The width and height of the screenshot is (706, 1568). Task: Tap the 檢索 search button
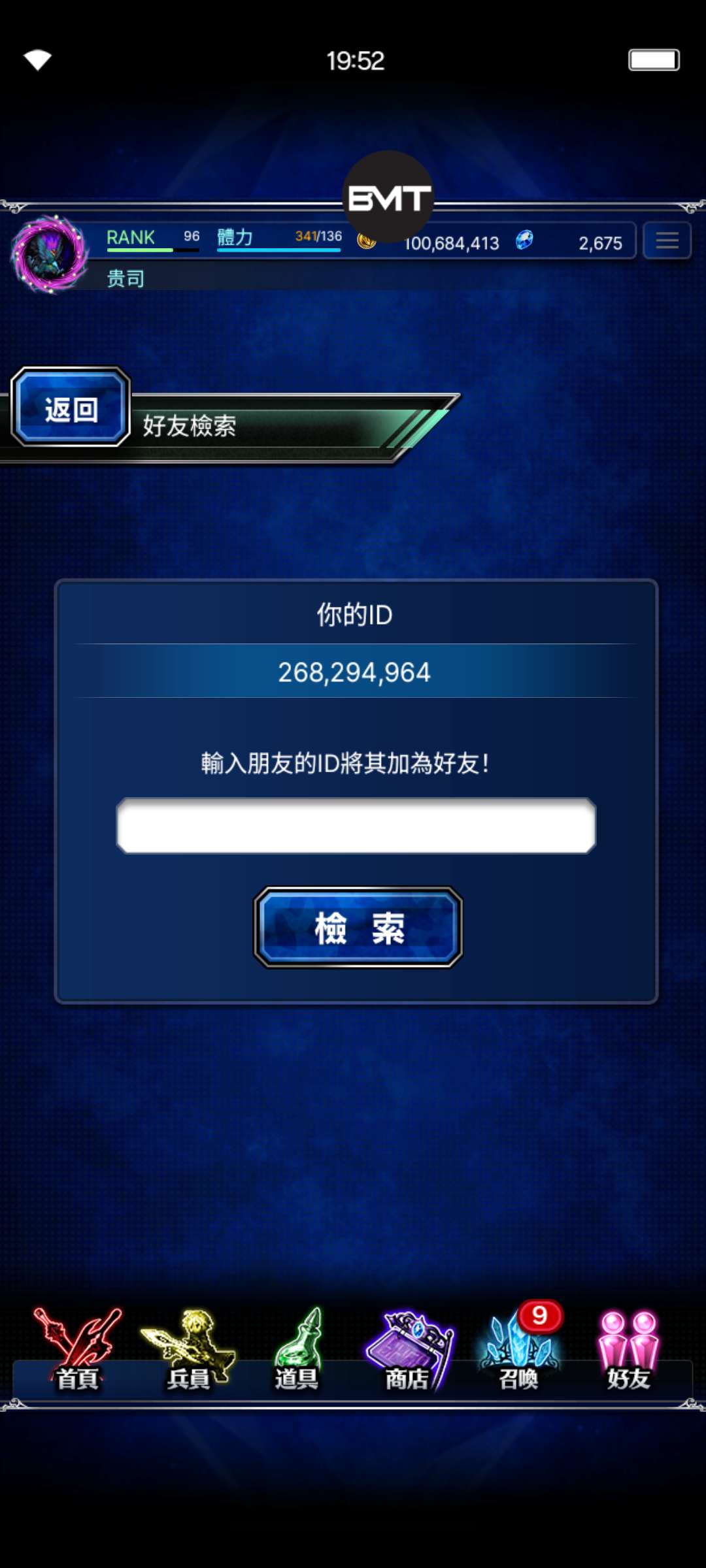pos(358,927)
